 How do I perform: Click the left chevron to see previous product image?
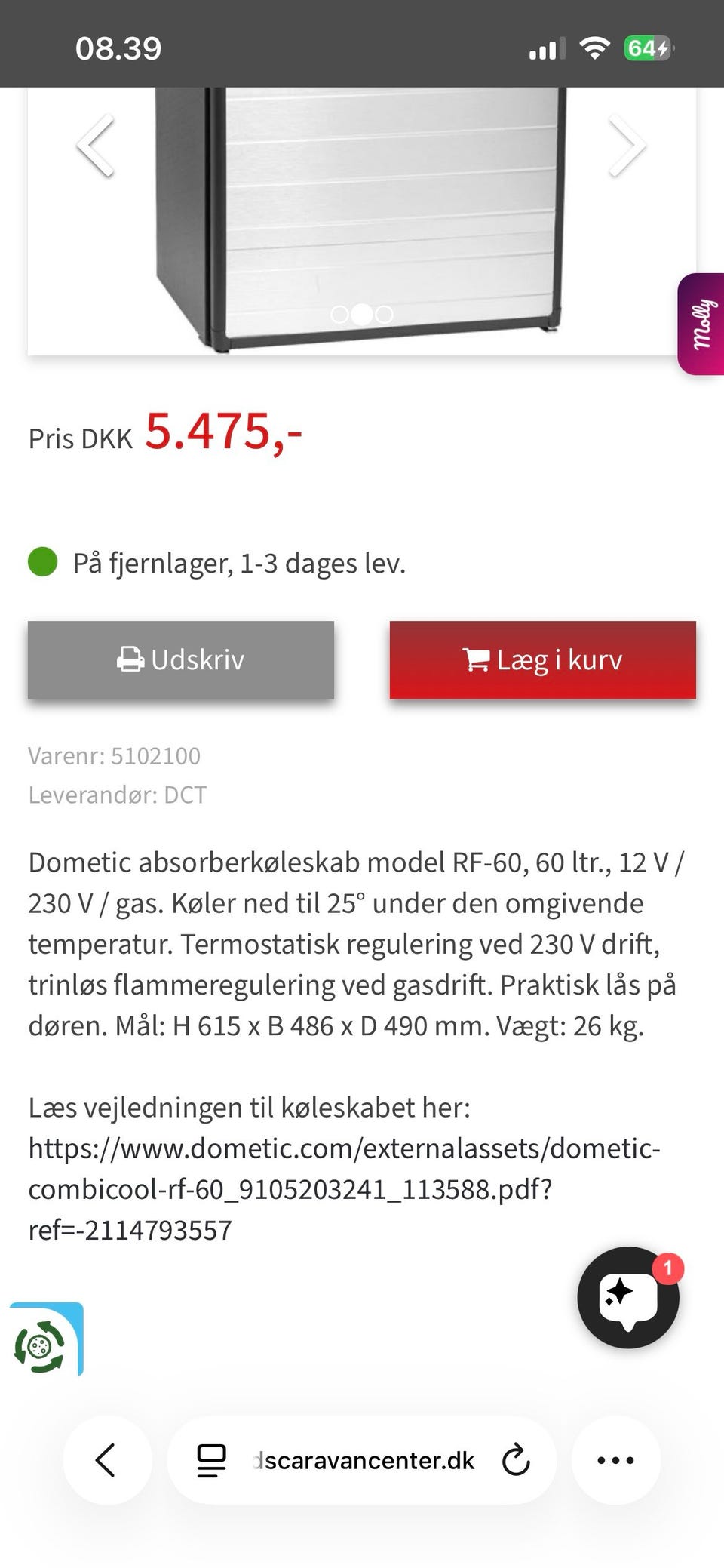point(96,144)
